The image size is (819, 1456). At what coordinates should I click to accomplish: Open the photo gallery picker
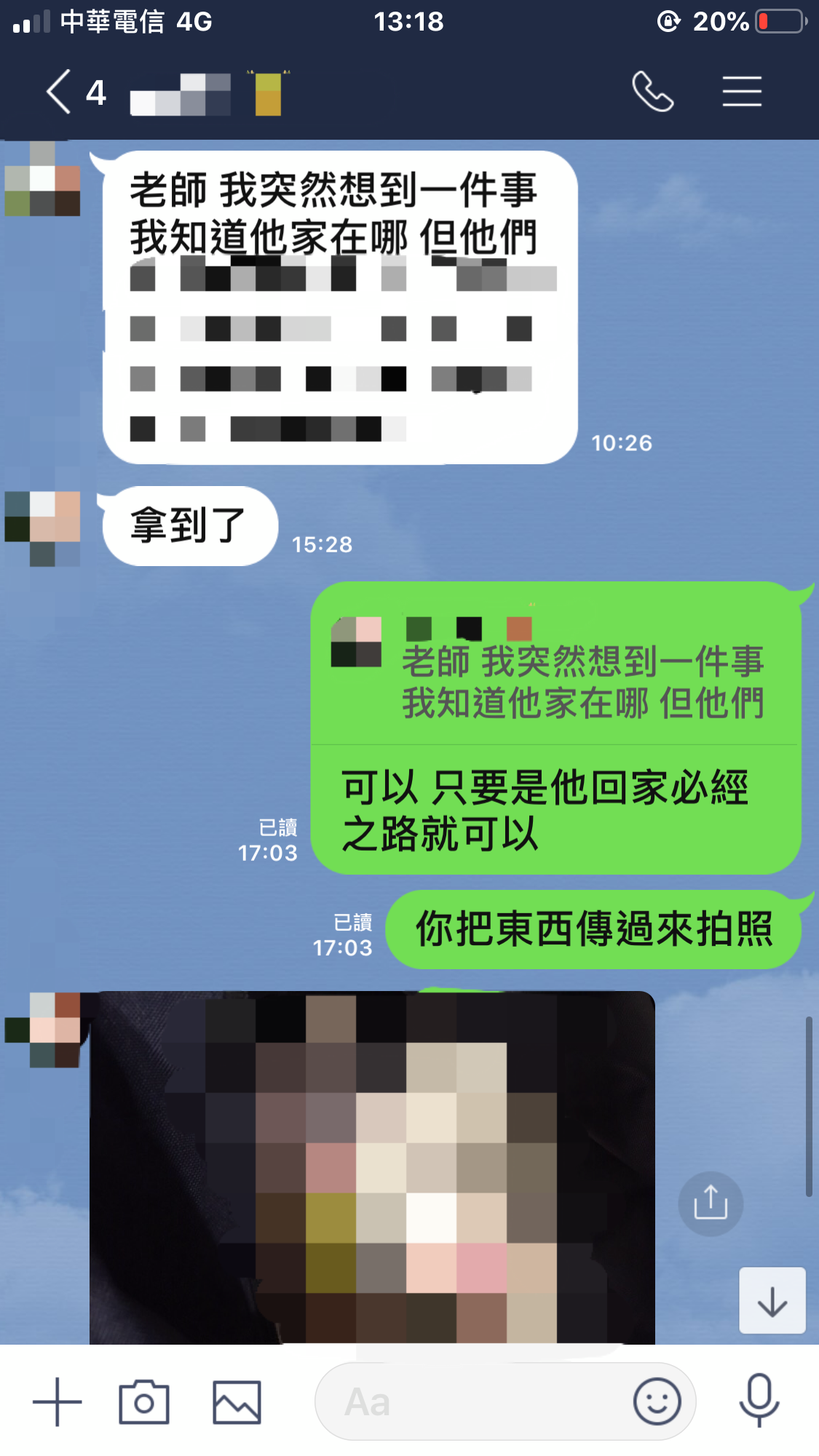pos(237,1401)
